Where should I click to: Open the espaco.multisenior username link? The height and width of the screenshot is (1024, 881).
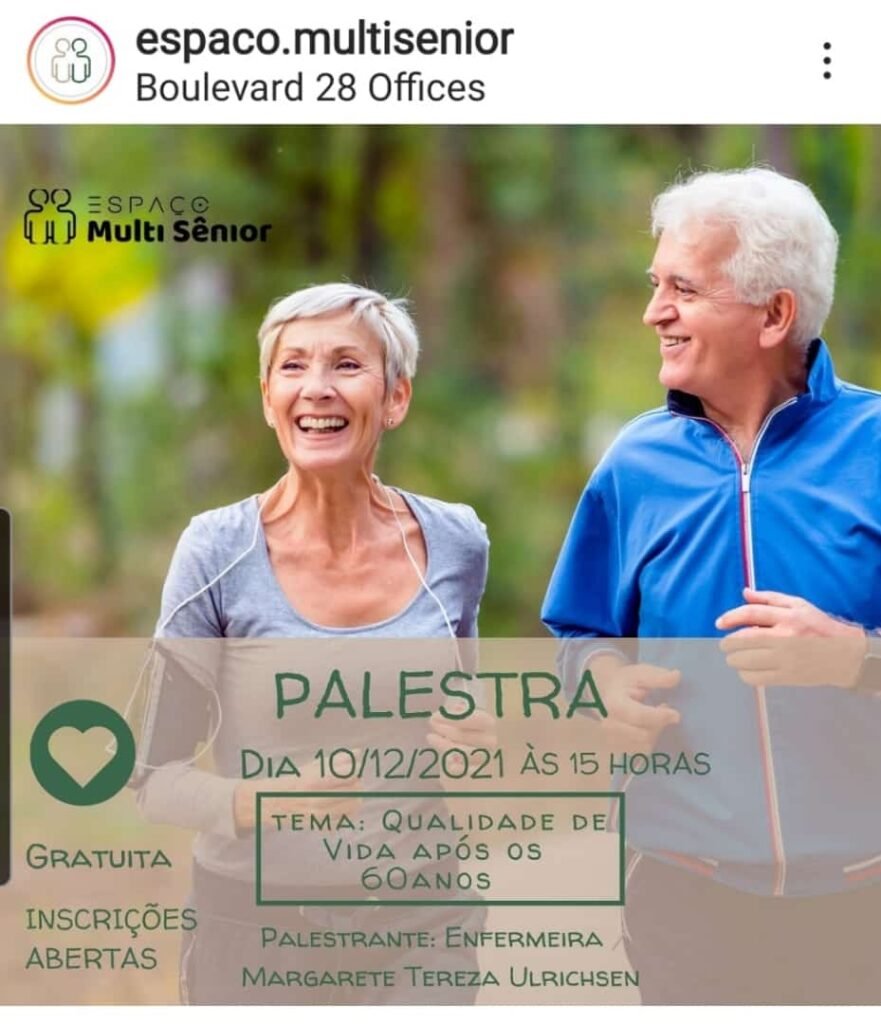coord(324,41)
